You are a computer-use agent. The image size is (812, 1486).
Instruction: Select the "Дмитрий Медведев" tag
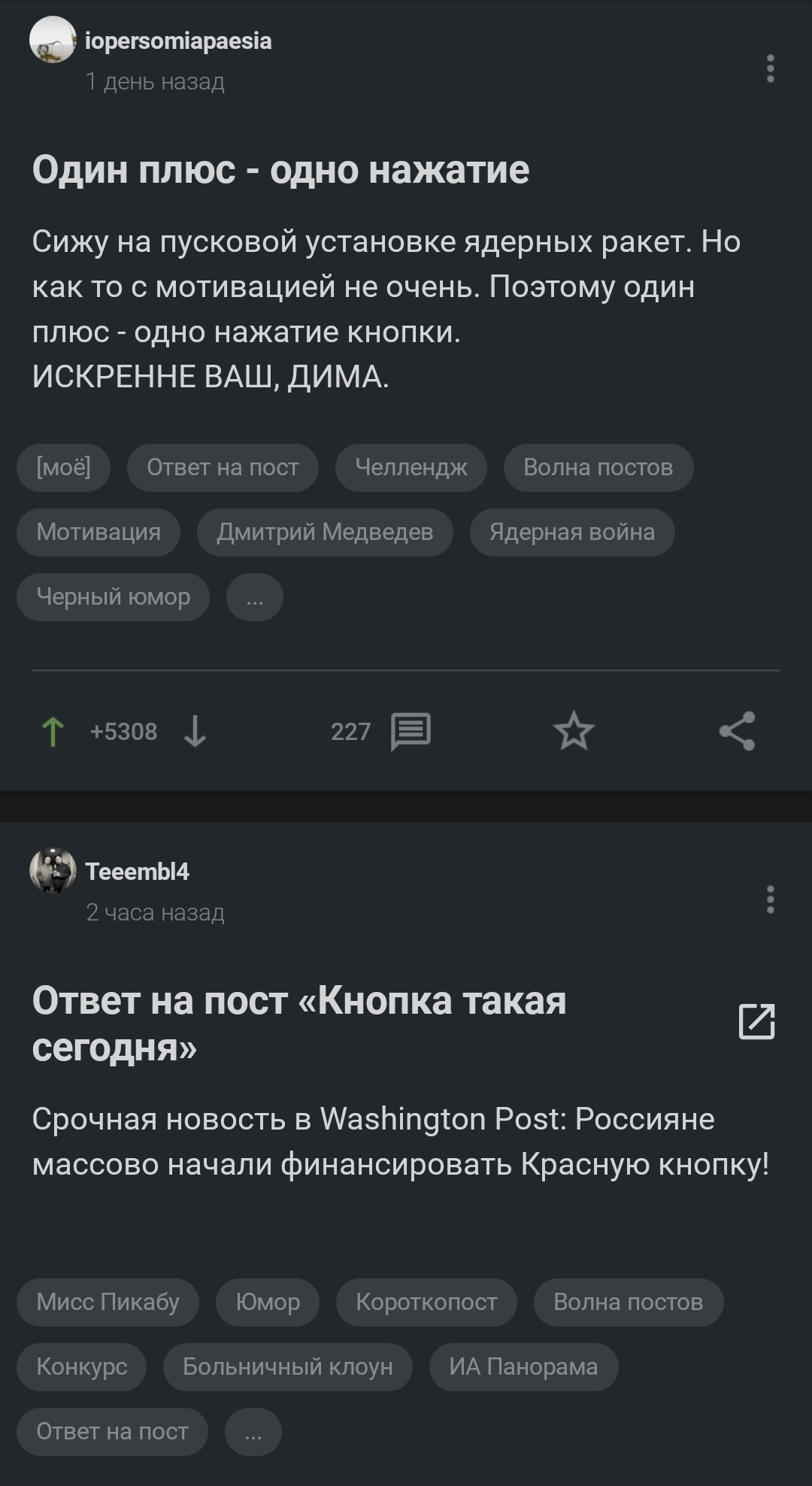point(325,532)
